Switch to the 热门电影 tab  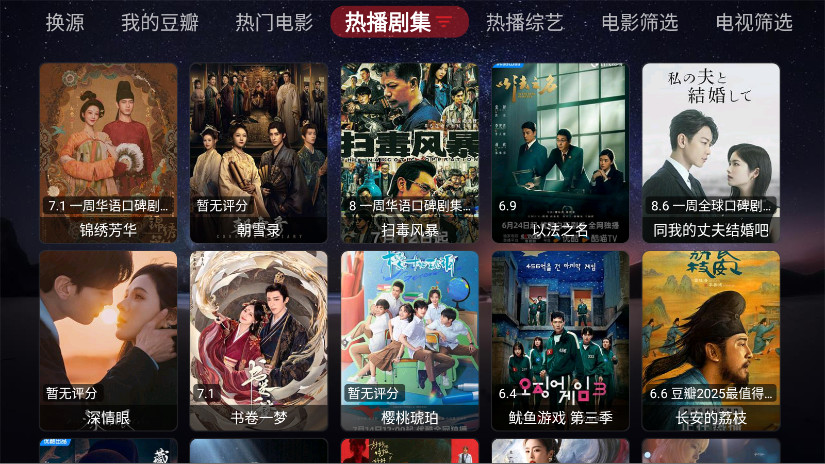(x=274, y=22)
